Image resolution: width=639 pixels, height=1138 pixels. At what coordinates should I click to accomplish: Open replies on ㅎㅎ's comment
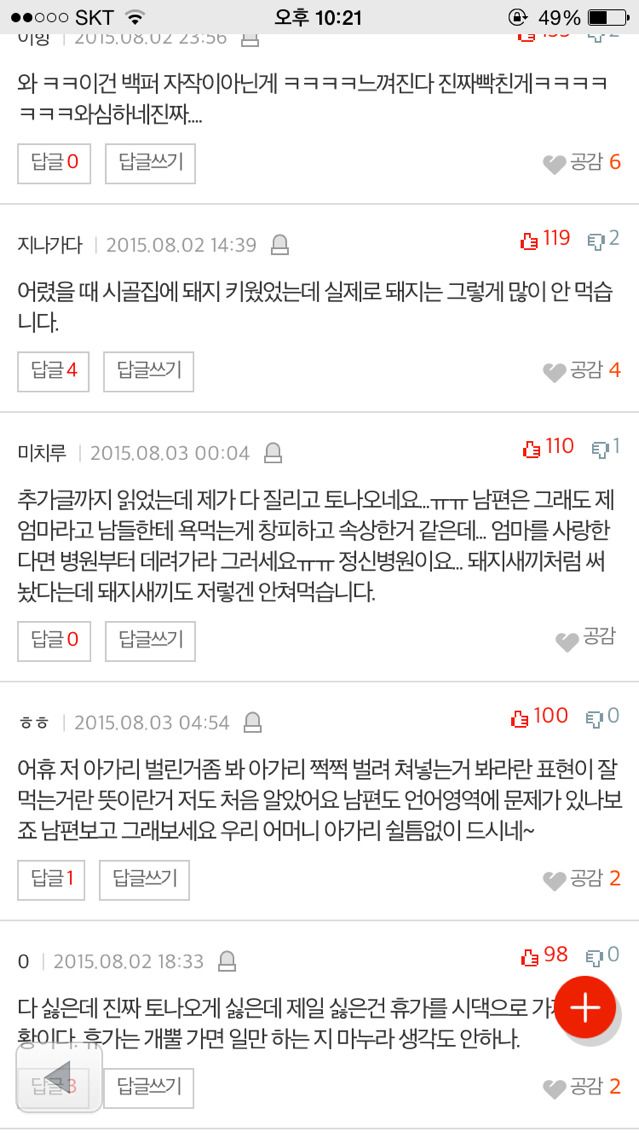(51, 879)
